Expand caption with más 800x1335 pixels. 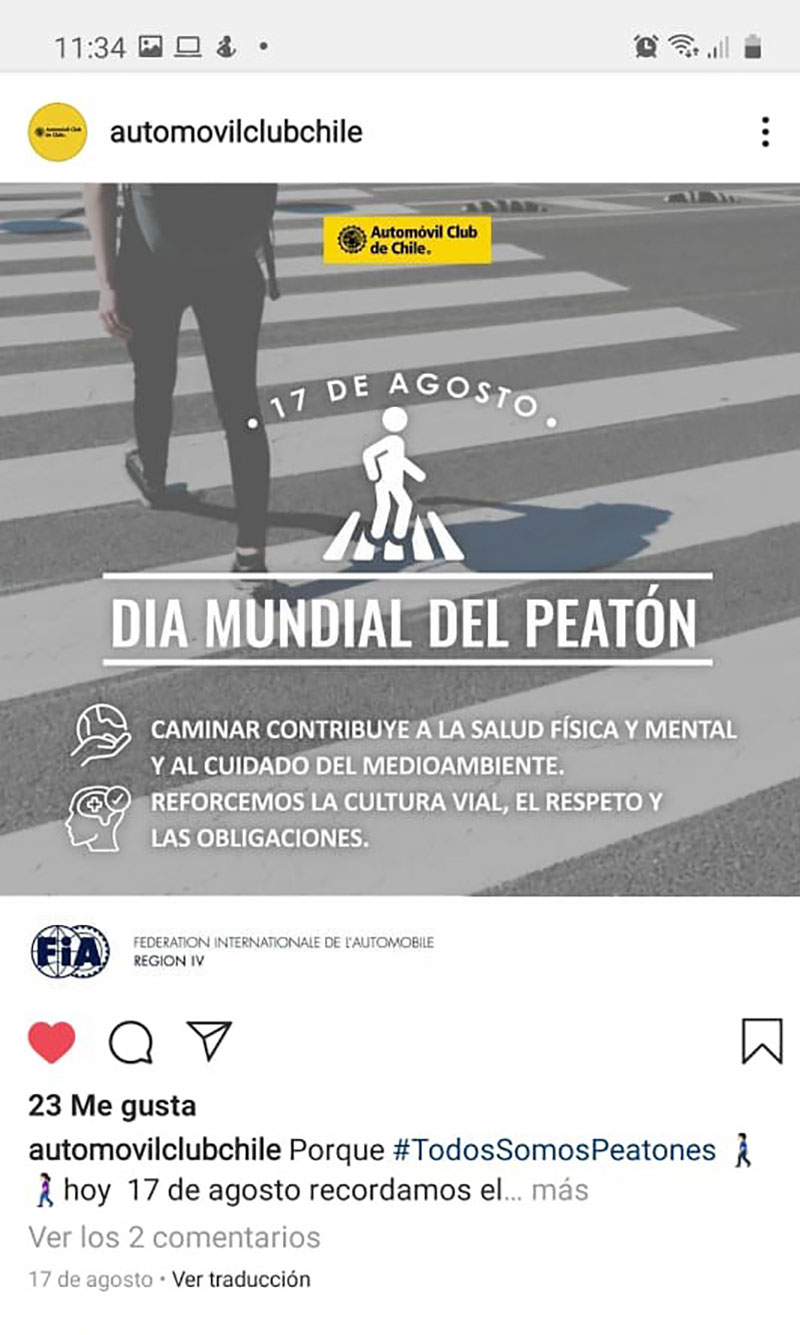point(560,1191)
